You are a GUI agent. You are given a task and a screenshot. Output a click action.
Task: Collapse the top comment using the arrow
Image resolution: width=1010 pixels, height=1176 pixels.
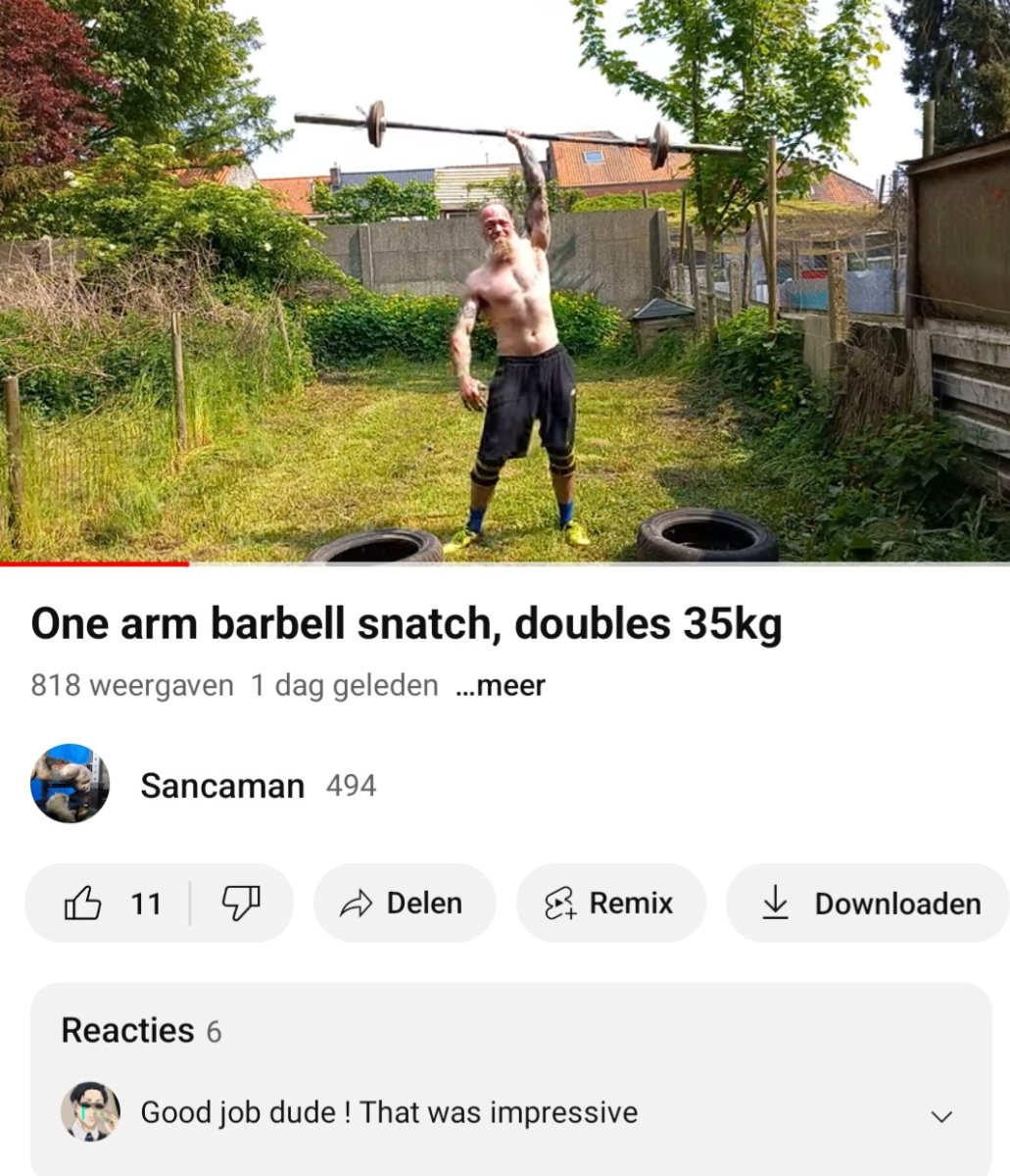click(941, 1114)
